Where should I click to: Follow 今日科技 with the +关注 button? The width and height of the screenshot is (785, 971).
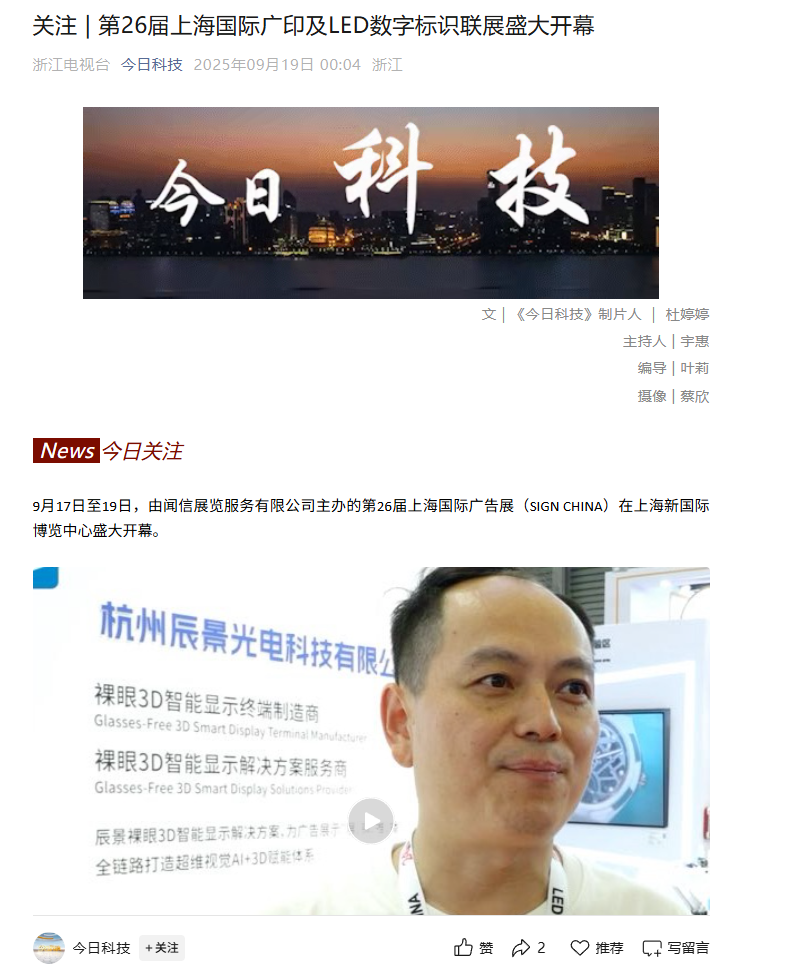click(162, 948)
